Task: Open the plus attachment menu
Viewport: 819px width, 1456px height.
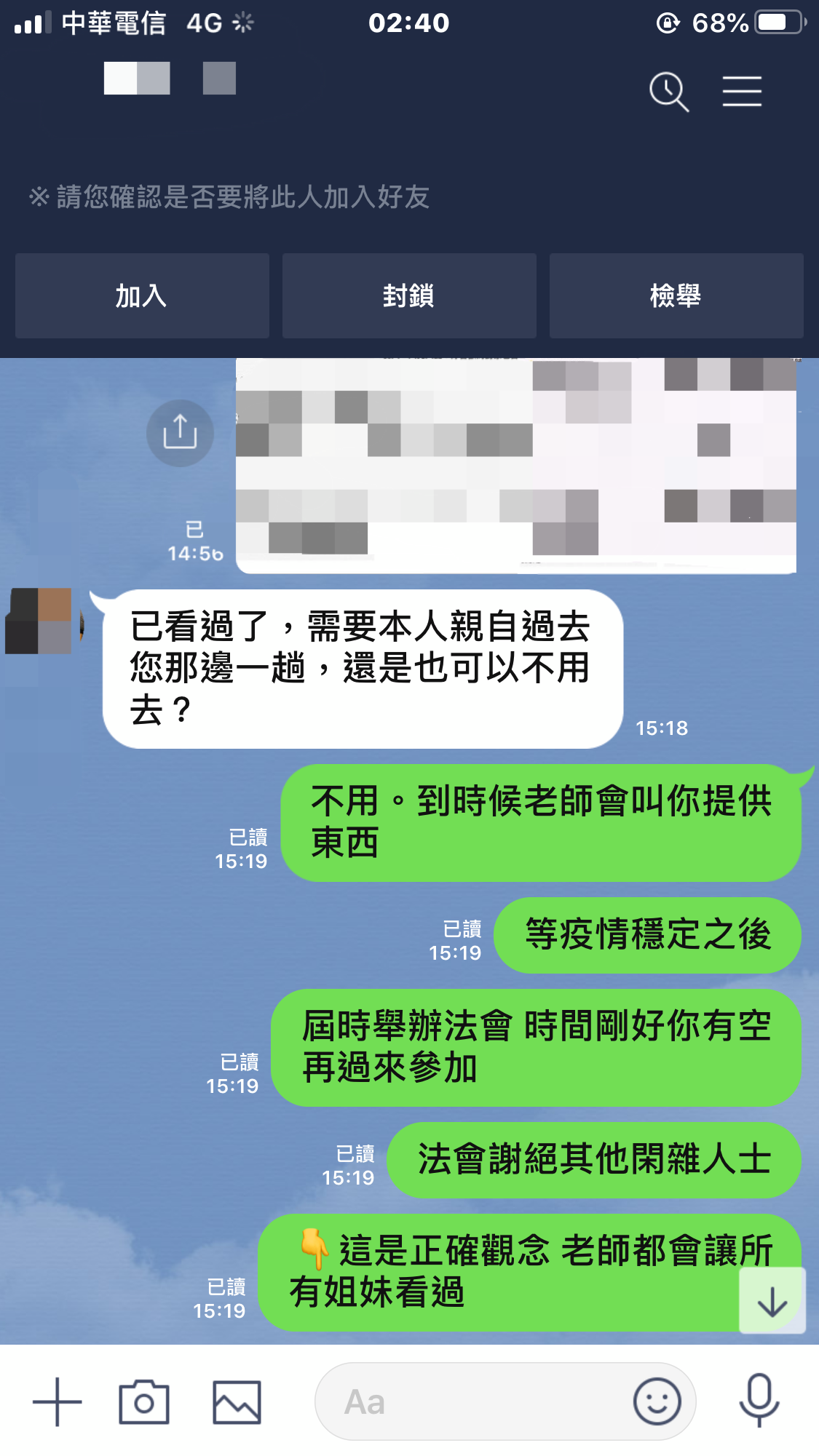Action: (57, 1401)
